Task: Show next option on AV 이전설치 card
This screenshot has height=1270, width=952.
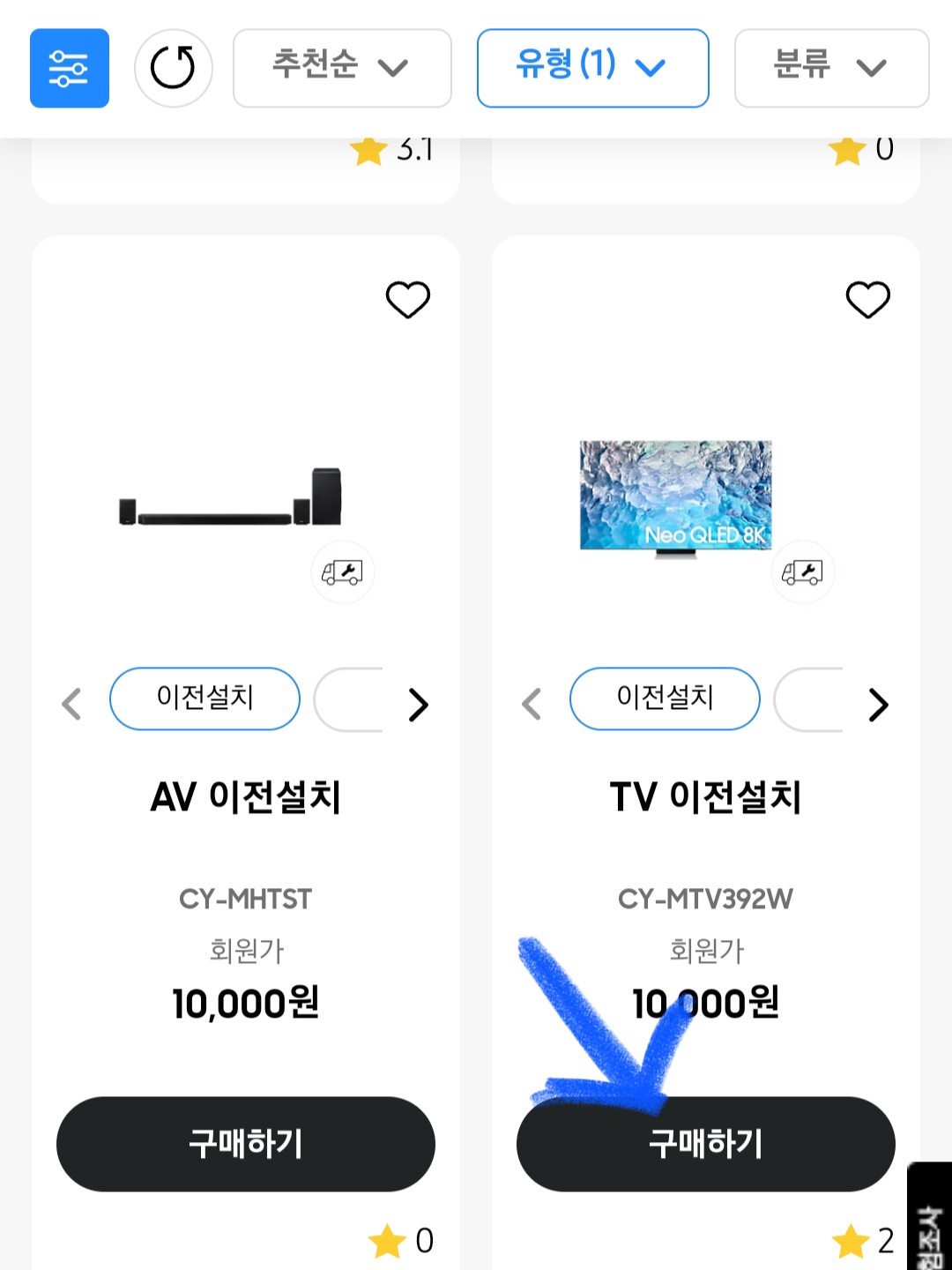Action: tap(419, 704)
